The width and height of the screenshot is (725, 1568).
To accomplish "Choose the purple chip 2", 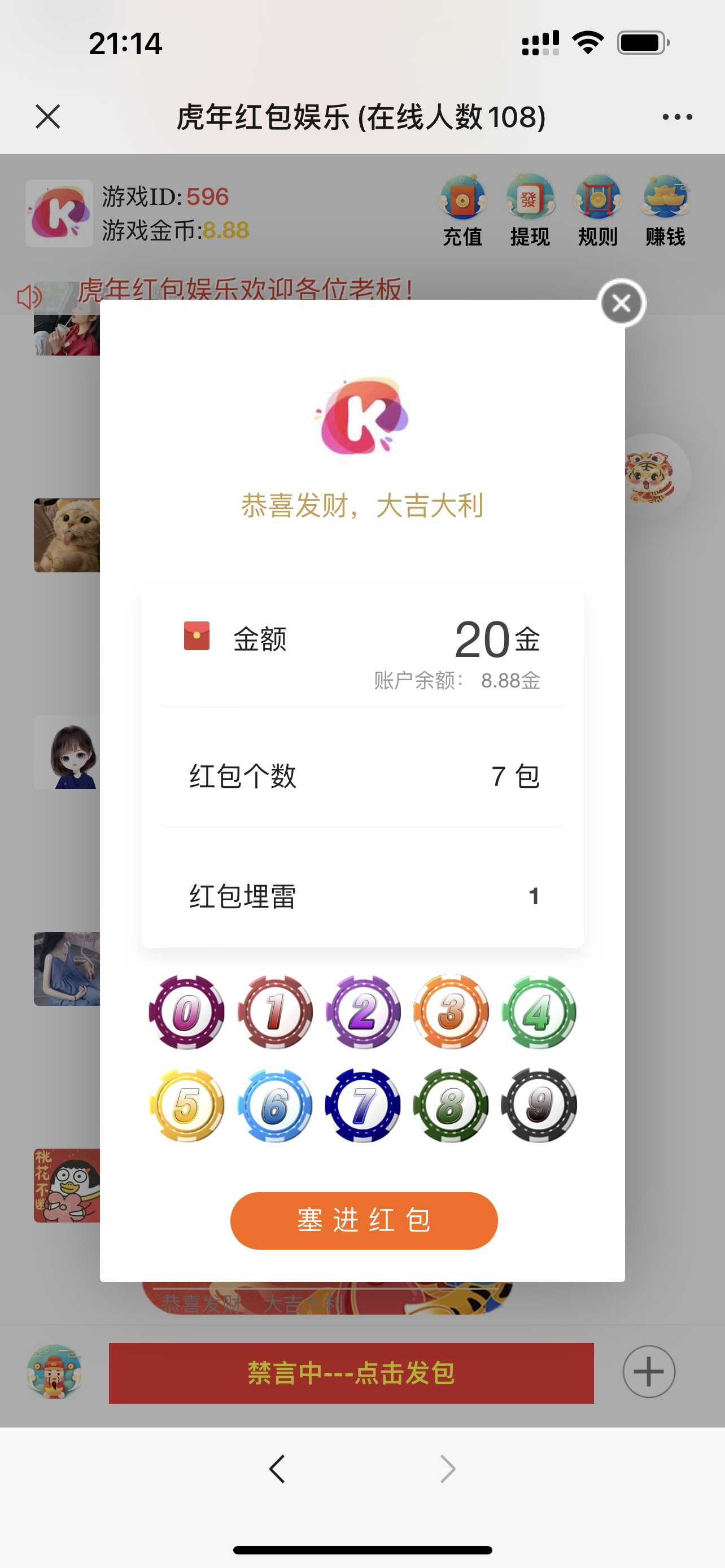I will pyautogui.click(x=363, y=1011).
